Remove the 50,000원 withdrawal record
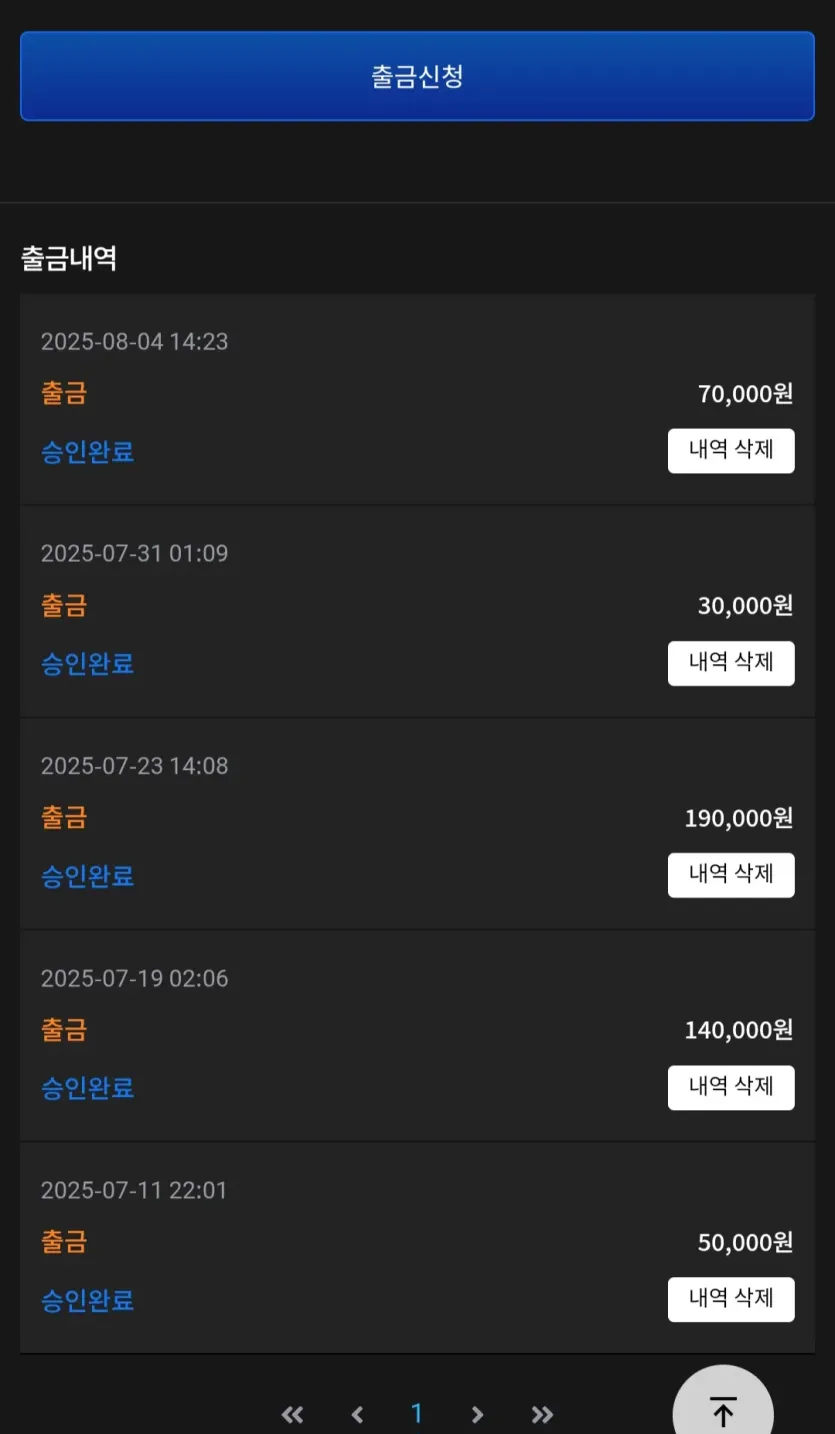The image size is (835, 1434). (731, 1299)
